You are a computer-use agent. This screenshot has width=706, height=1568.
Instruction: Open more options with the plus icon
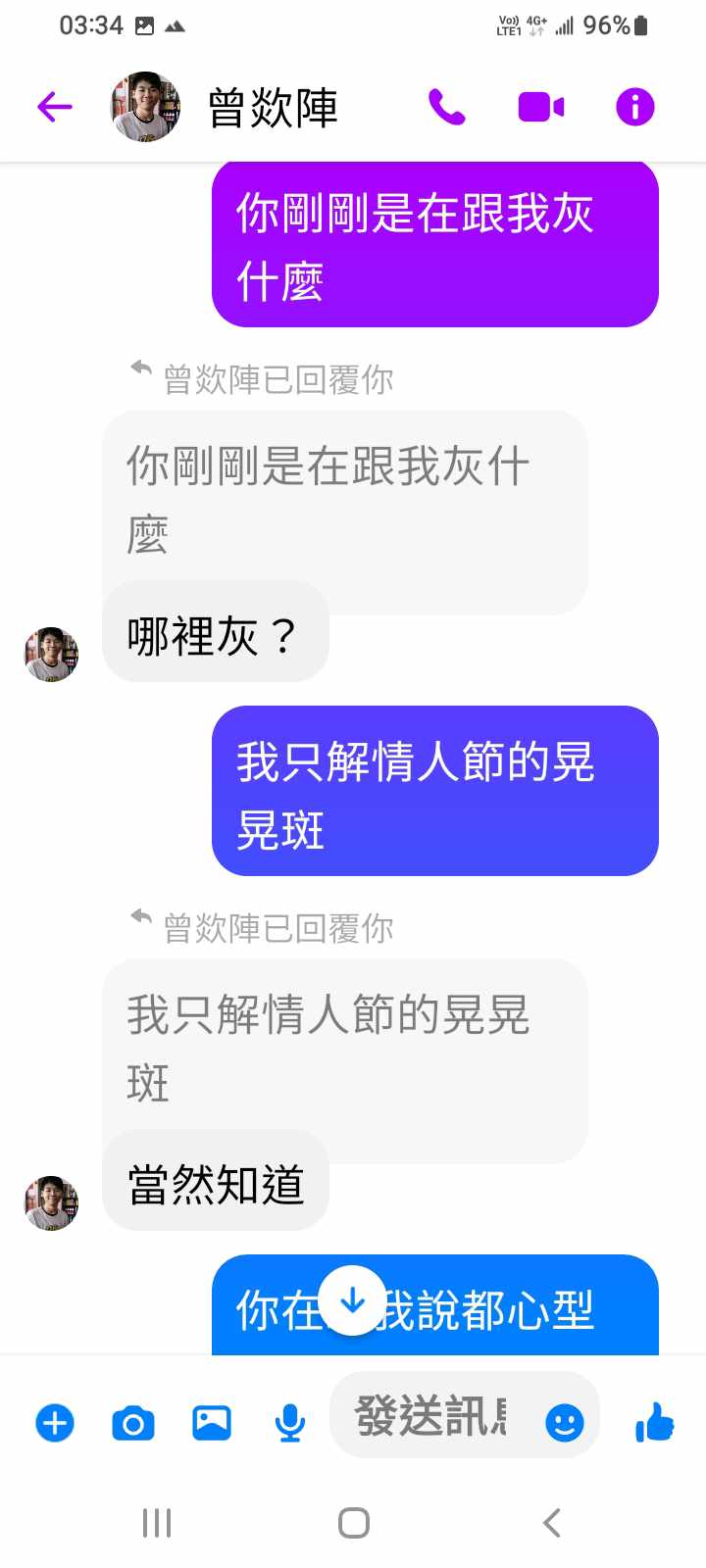(x=55, y=1422)
